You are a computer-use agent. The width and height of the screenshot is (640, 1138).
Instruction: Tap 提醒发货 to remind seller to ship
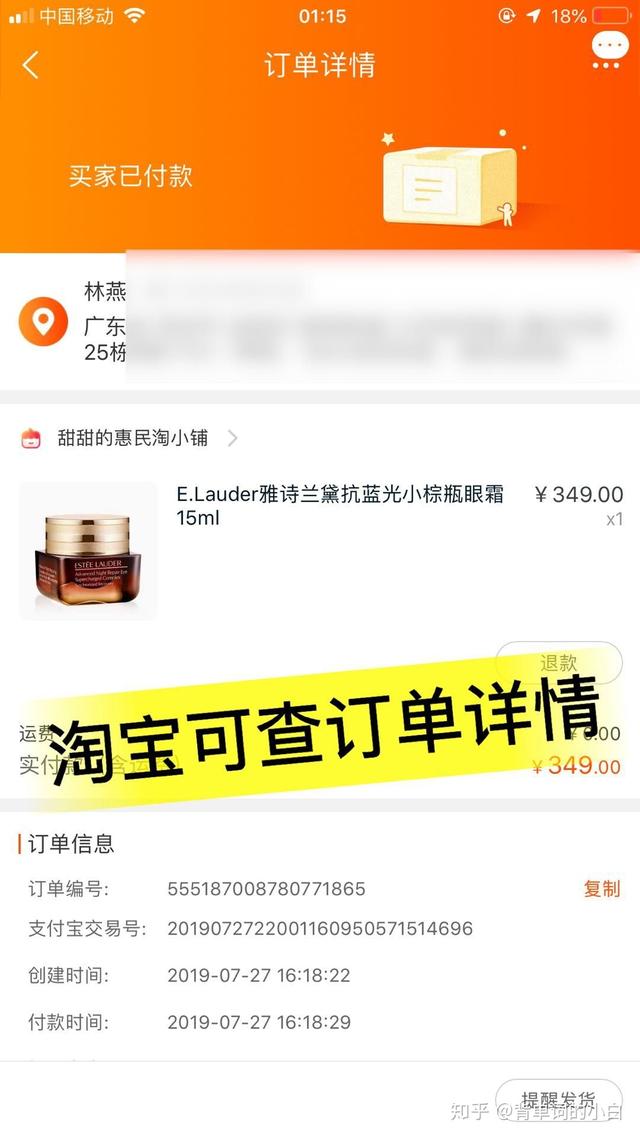coord(559,1100)
